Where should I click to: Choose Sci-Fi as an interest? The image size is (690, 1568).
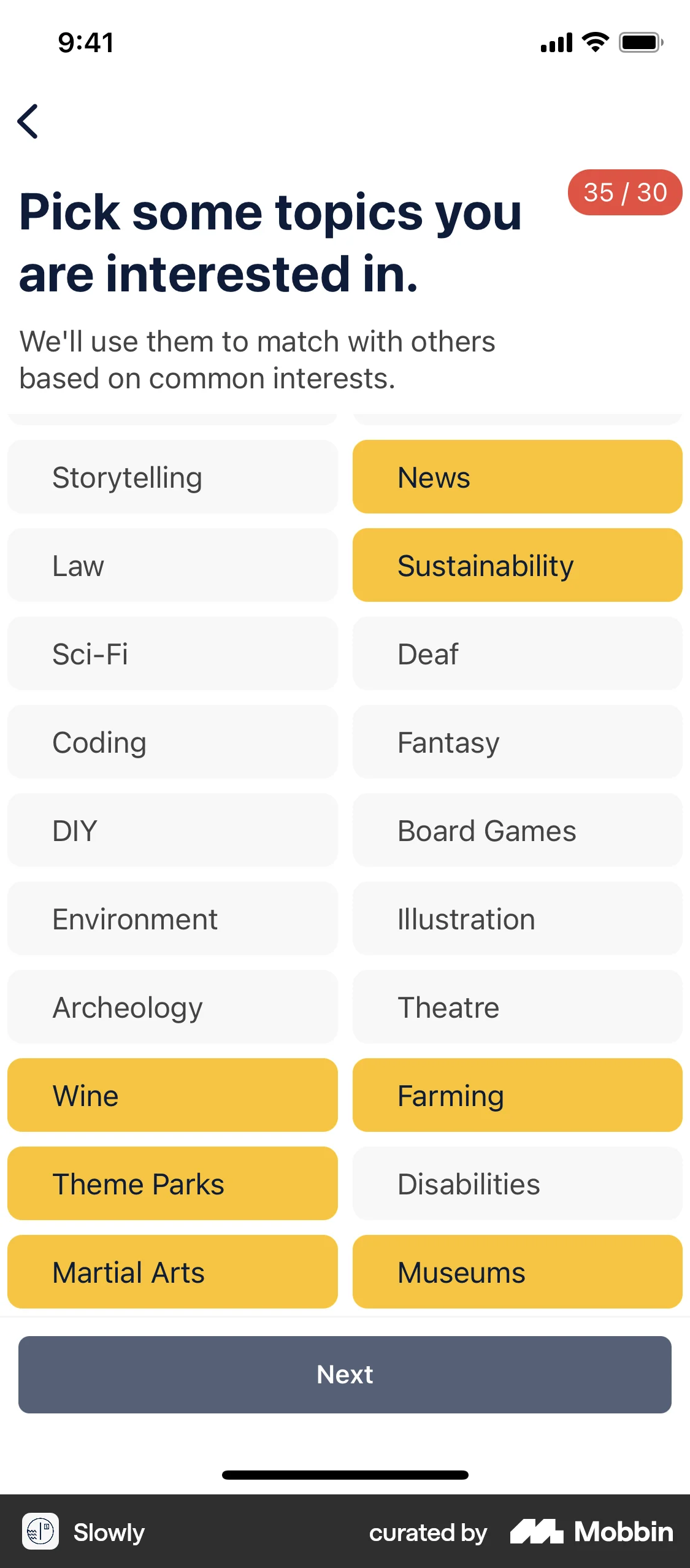(x=172, y=654)
